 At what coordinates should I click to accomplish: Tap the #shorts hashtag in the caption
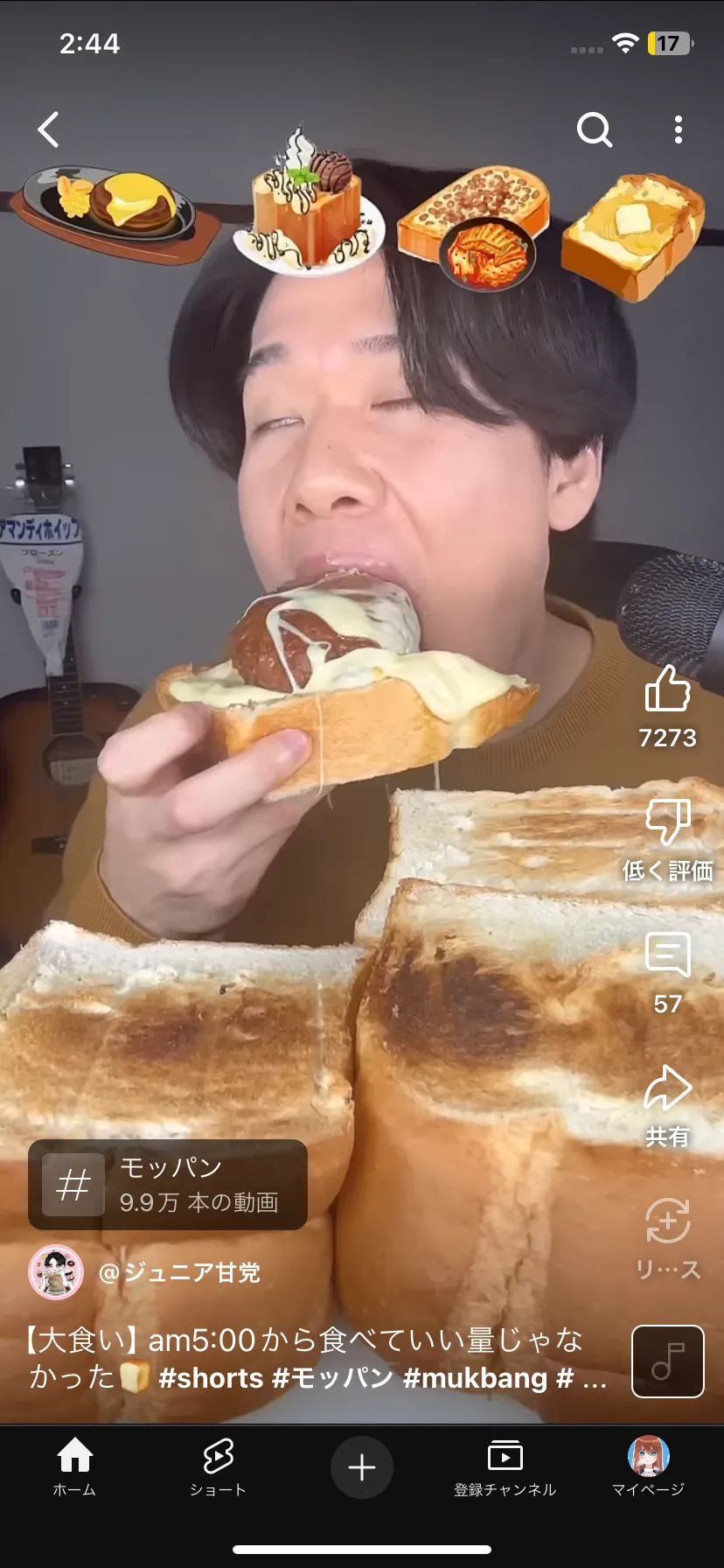pos(211,1378)
